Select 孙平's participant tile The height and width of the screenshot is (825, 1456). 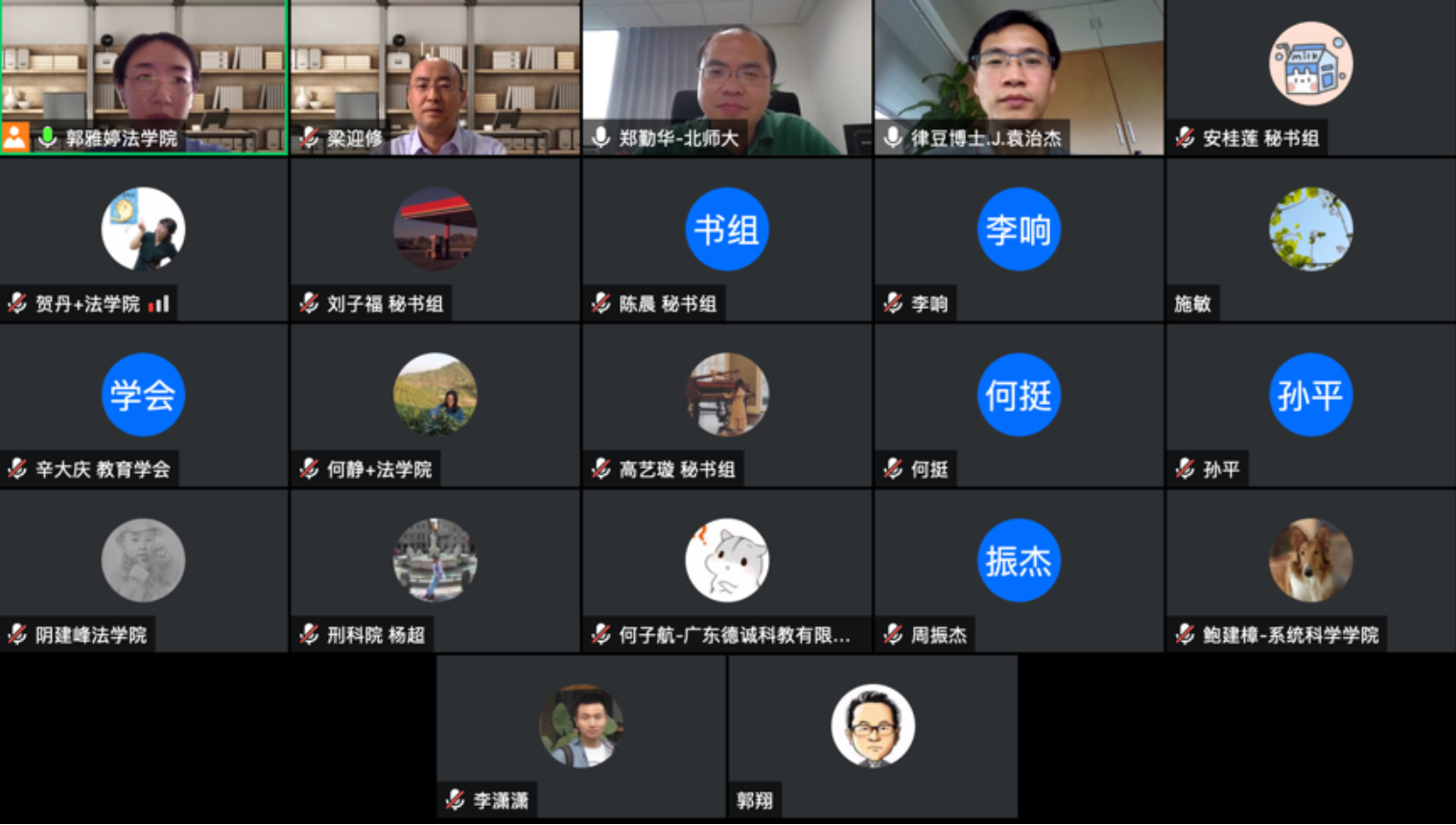[1310, 405]
